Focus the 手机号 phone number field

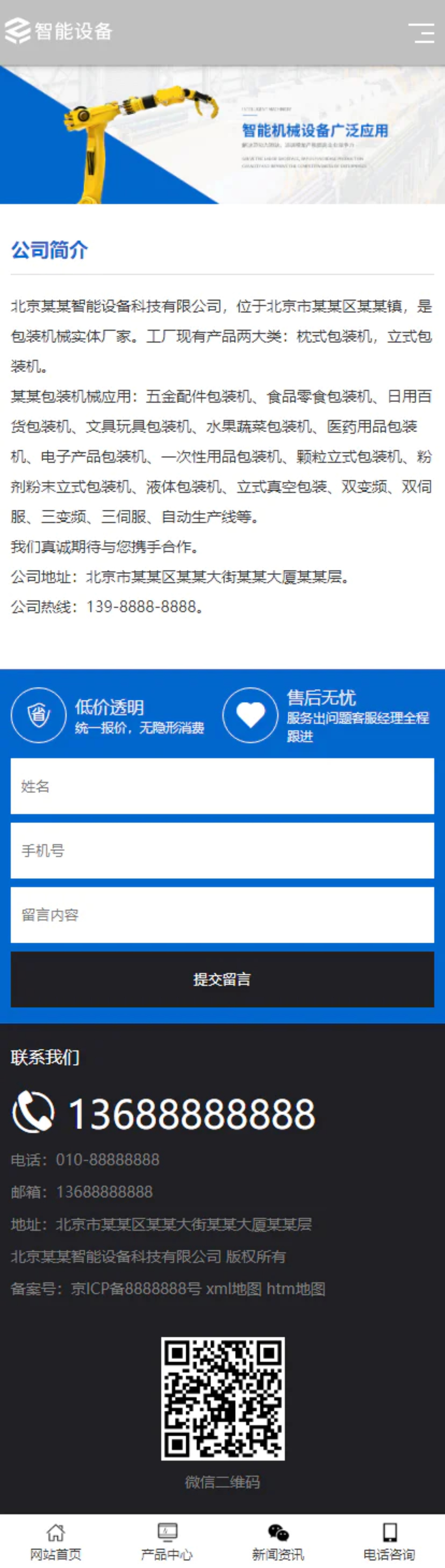[x=222, y=850]
